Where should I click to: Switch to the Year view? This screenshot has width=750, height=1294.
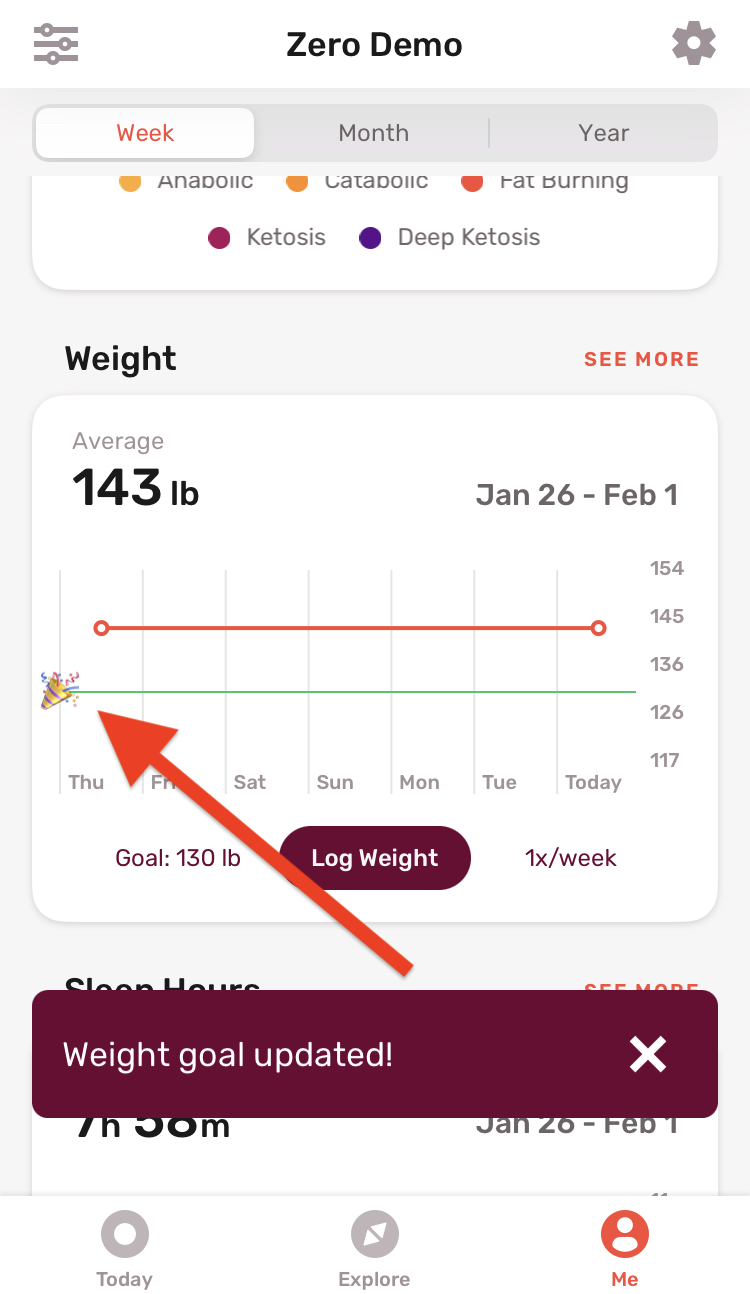[603, 132]
